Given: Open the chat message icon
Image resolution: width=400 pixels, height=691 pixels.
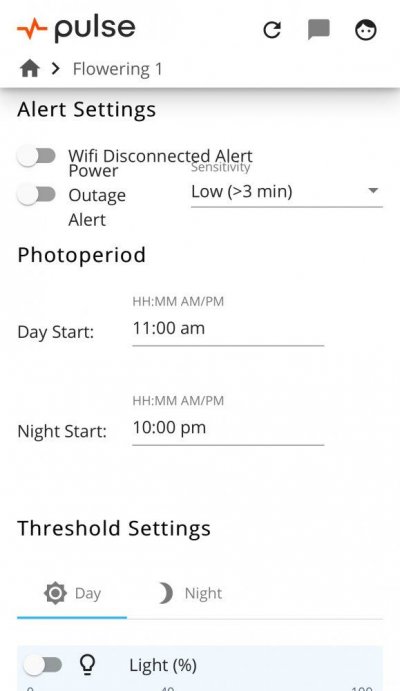Looking at the screenshot, I should [x=319, y=30].
